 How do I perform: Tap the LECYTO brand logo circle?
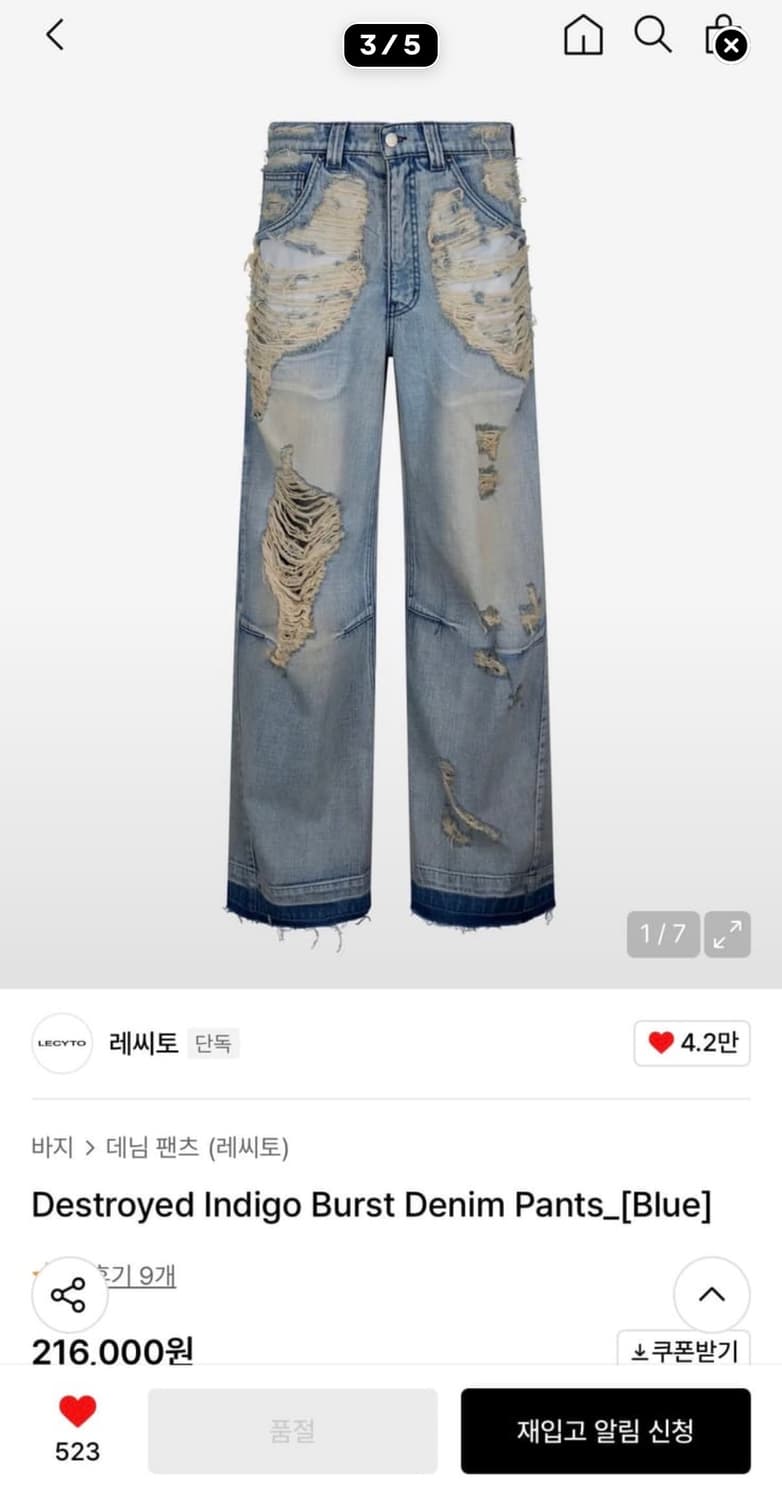(x=62, y=1042)
